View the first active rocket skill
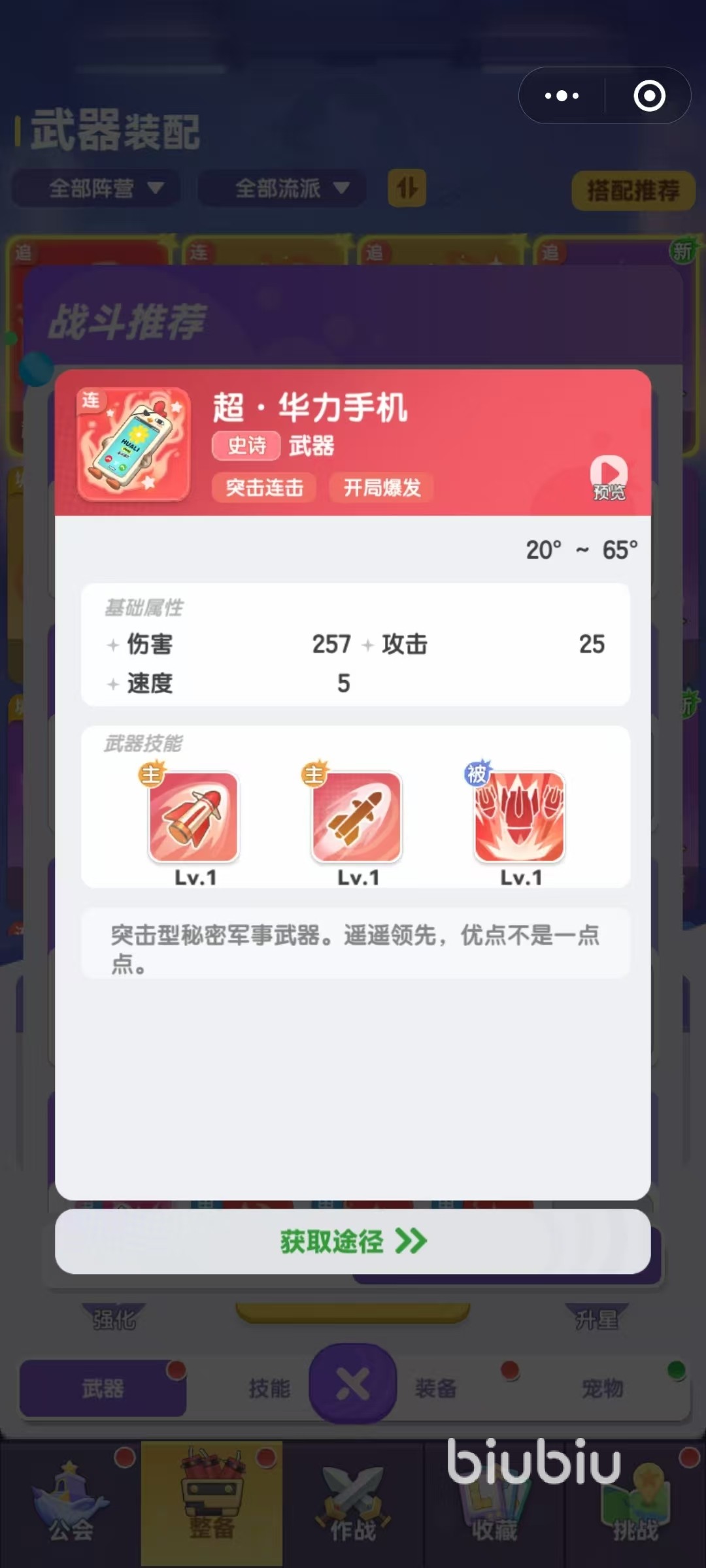Image resolution: width=706 pixels, height=1568 pixels. pos(194,817)
